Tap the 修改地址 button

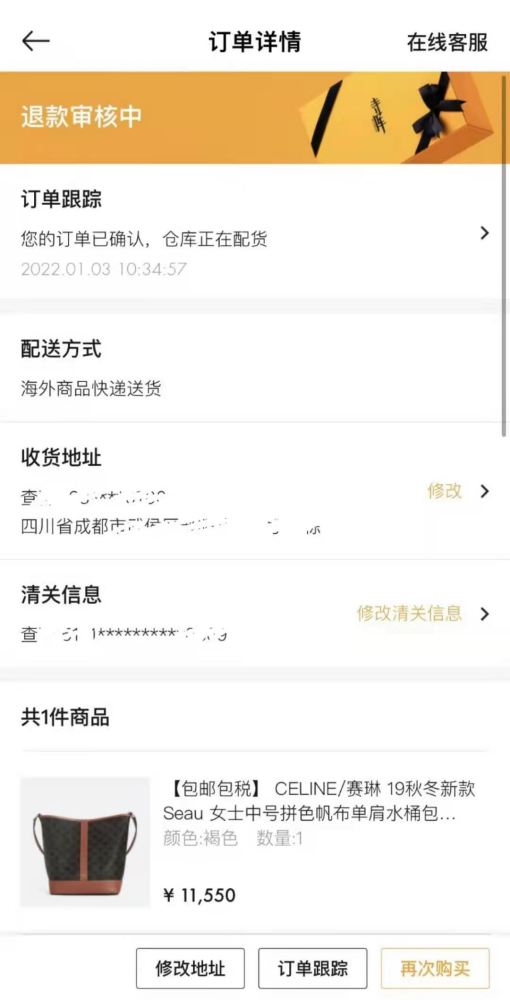pyautogui.click(x=190, y=968)
